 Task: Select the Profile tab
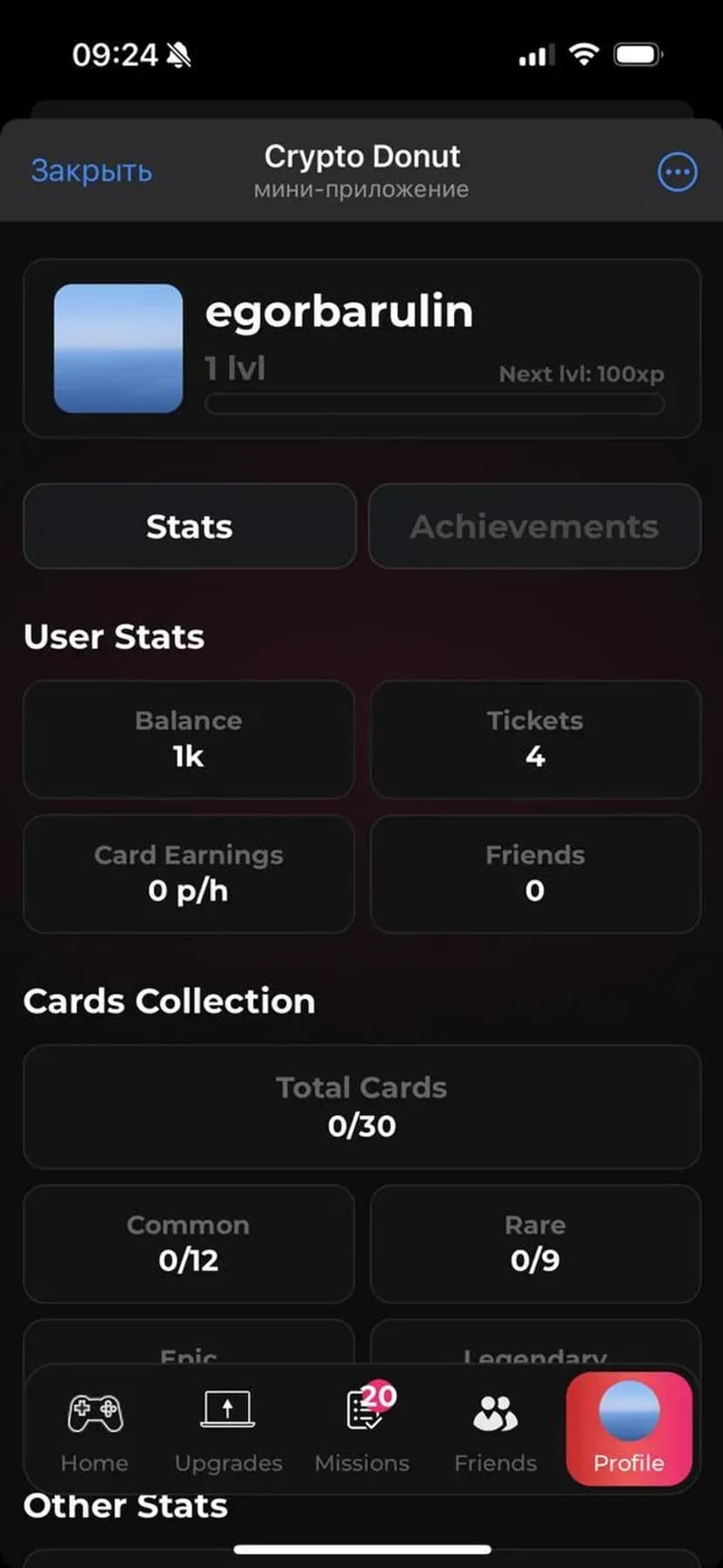pos(629,1429)
